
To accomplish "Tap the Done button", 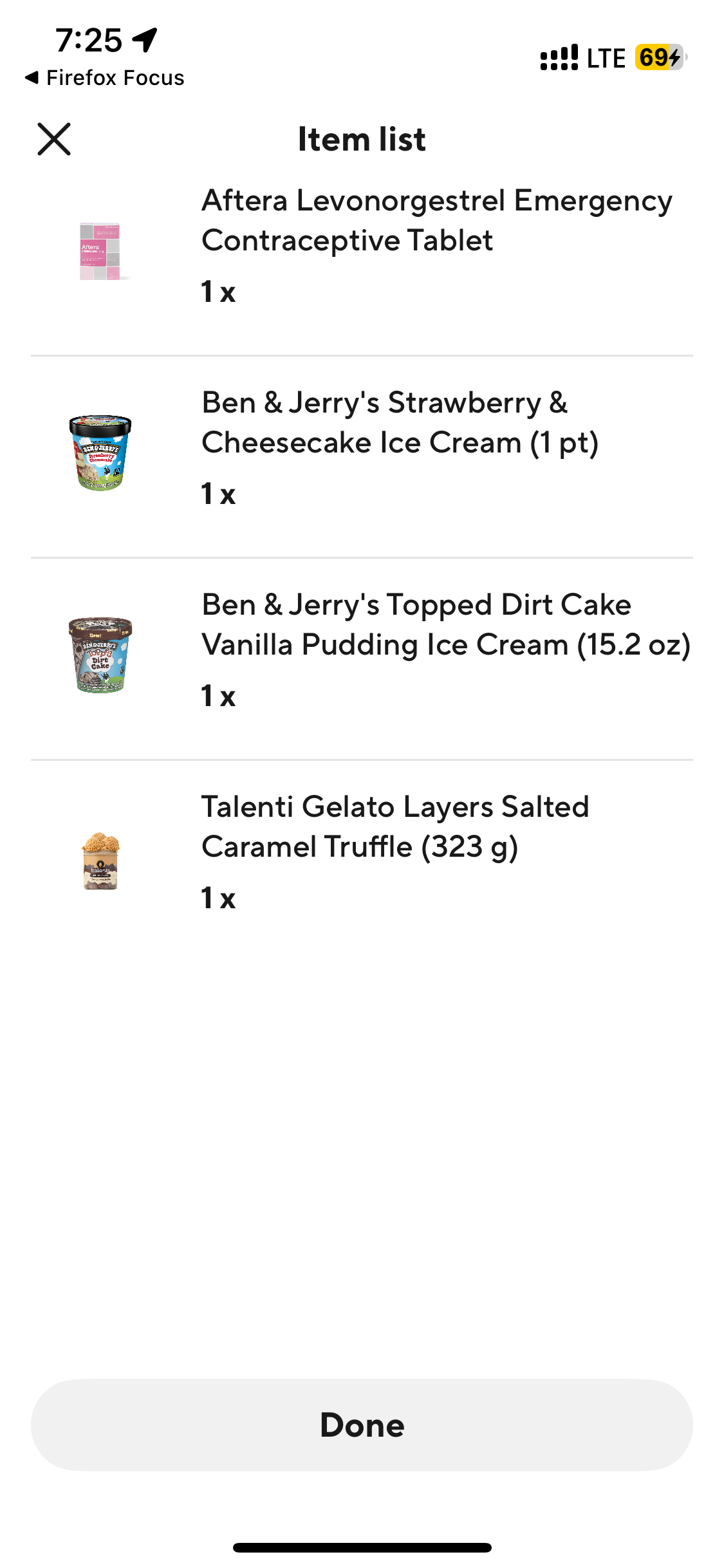I will click(362, 1424).
